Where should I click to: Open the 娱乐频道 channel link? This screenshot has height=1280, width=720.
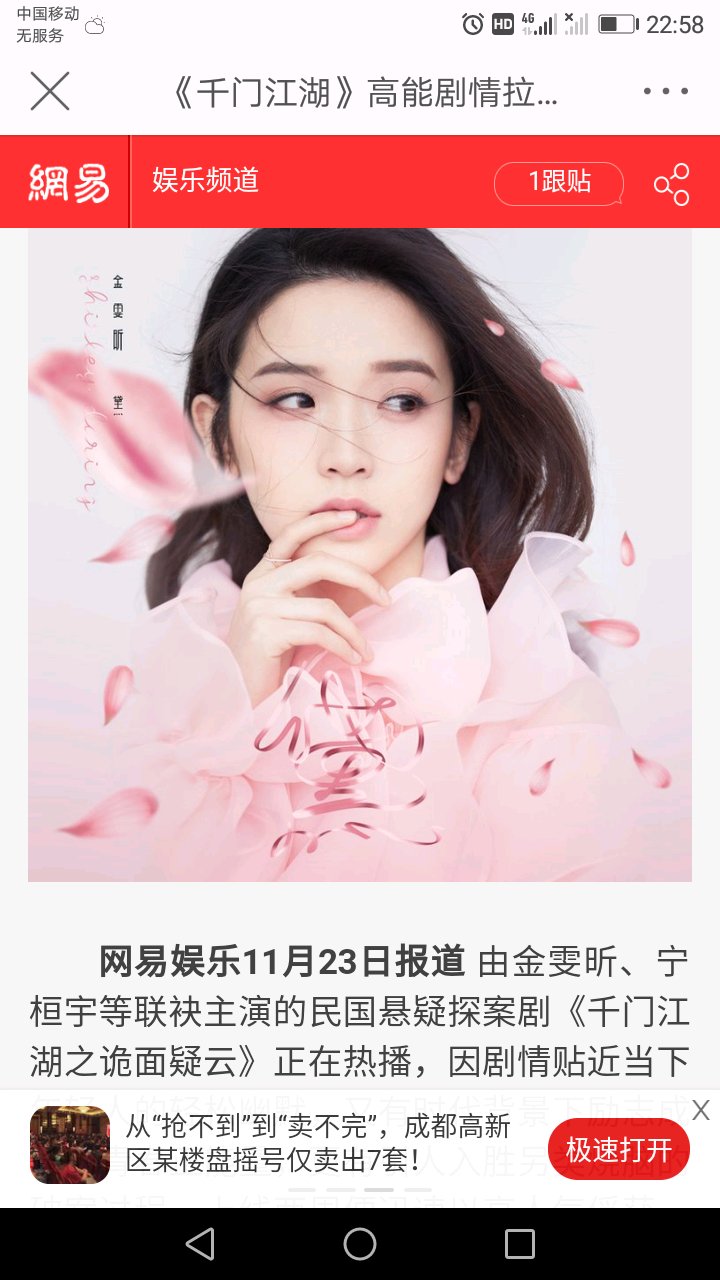[x=205, y=180]
